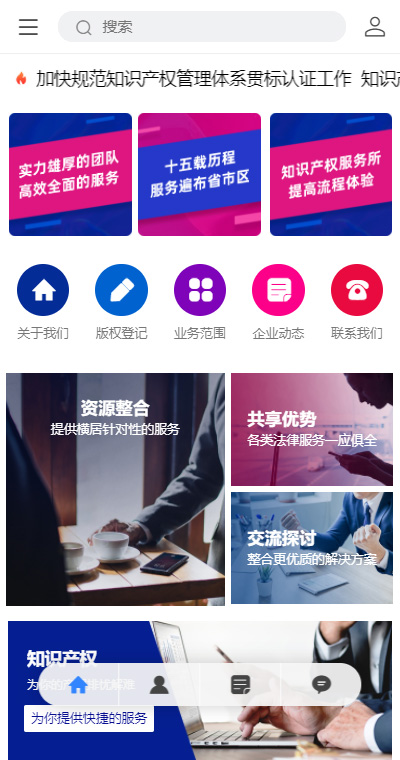Screen dimensions: 400x760
Task: Open the 资源整合 card
Action: [x=115, y=489]
